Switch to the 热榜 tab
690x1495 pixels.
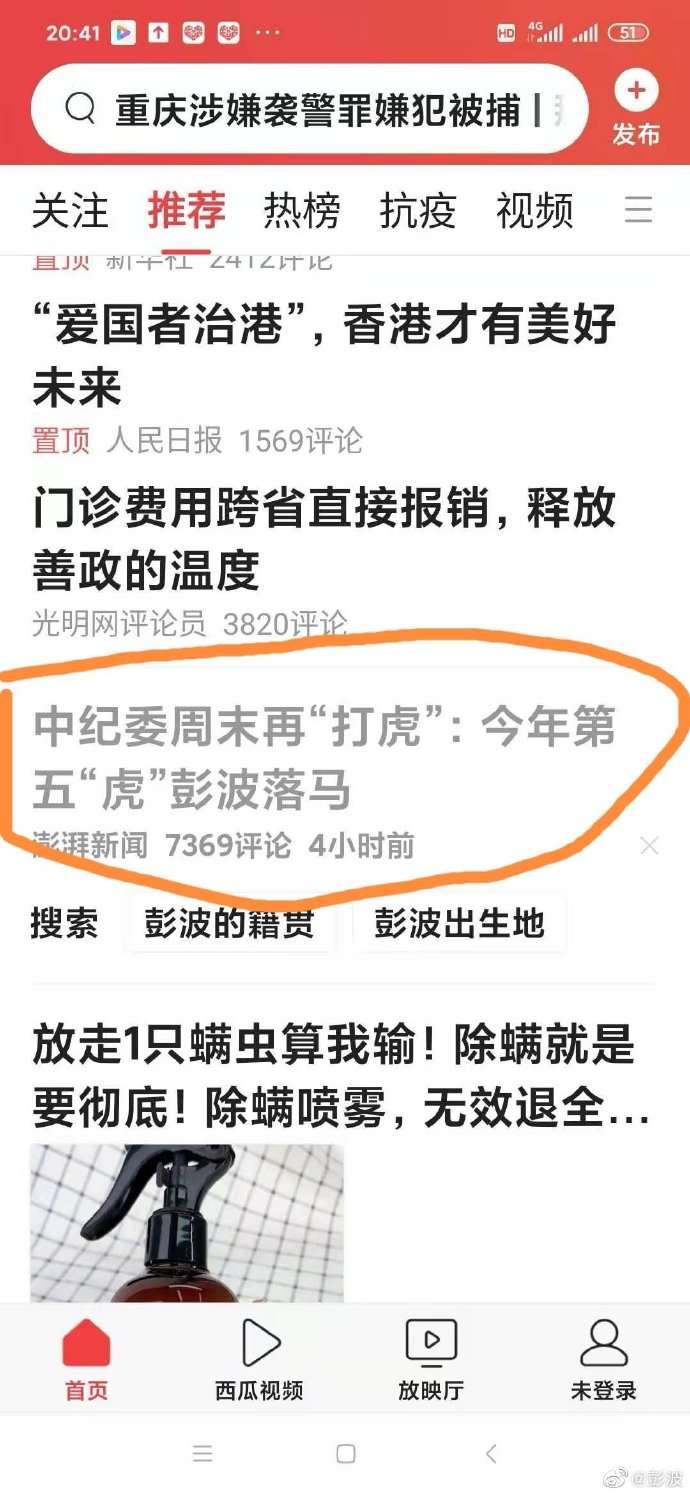(x=302, y=211)
